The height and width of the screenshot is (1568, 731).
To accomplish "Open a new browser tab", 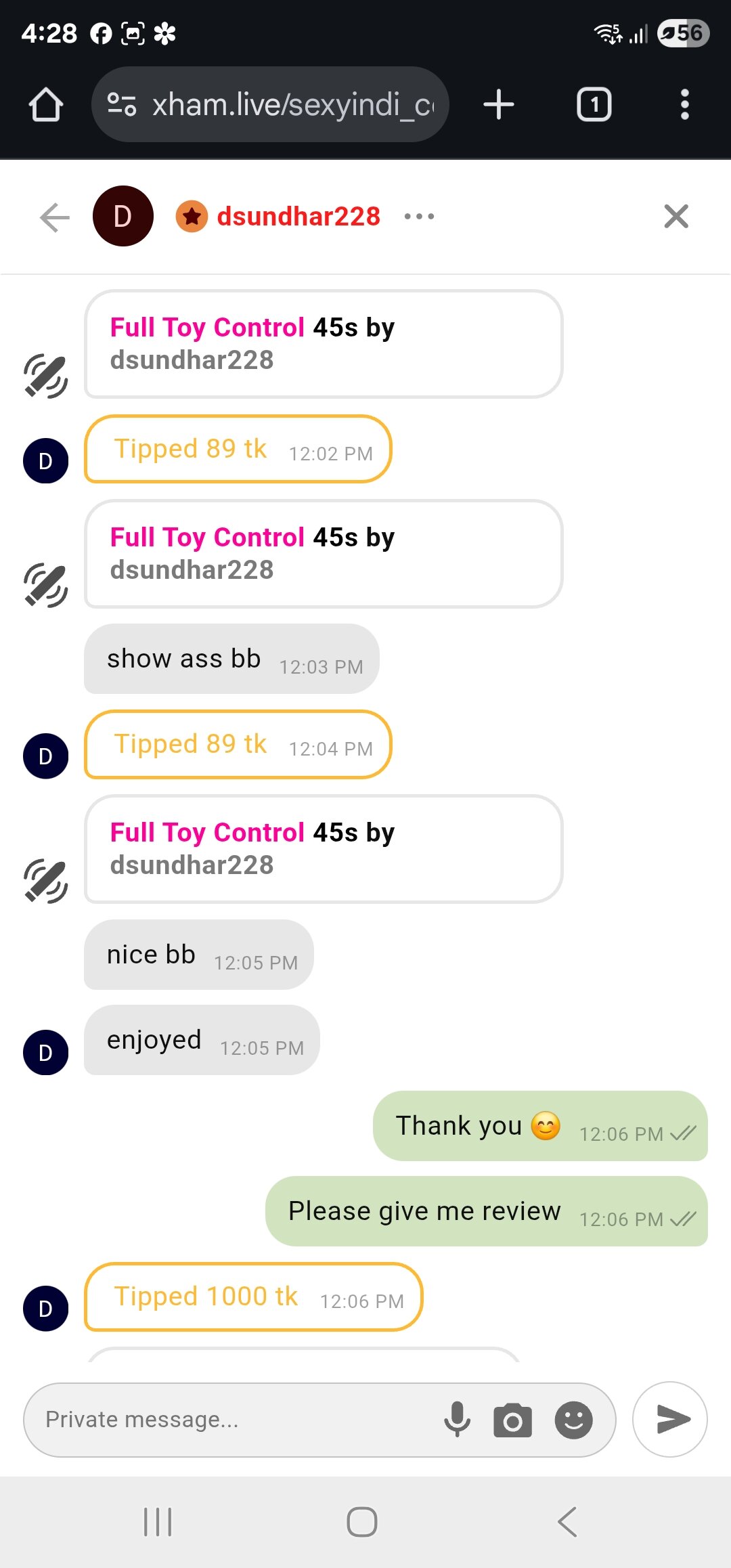I will 499,105.
